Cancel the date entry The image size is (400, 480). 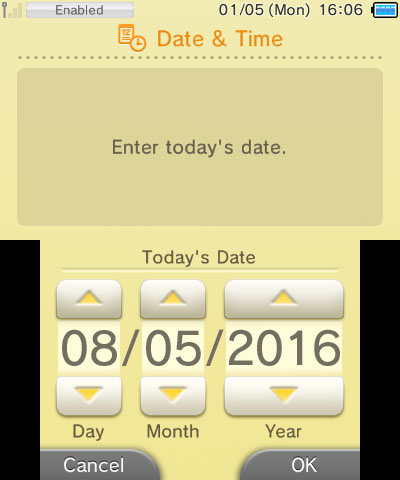(x=99, y=465)
